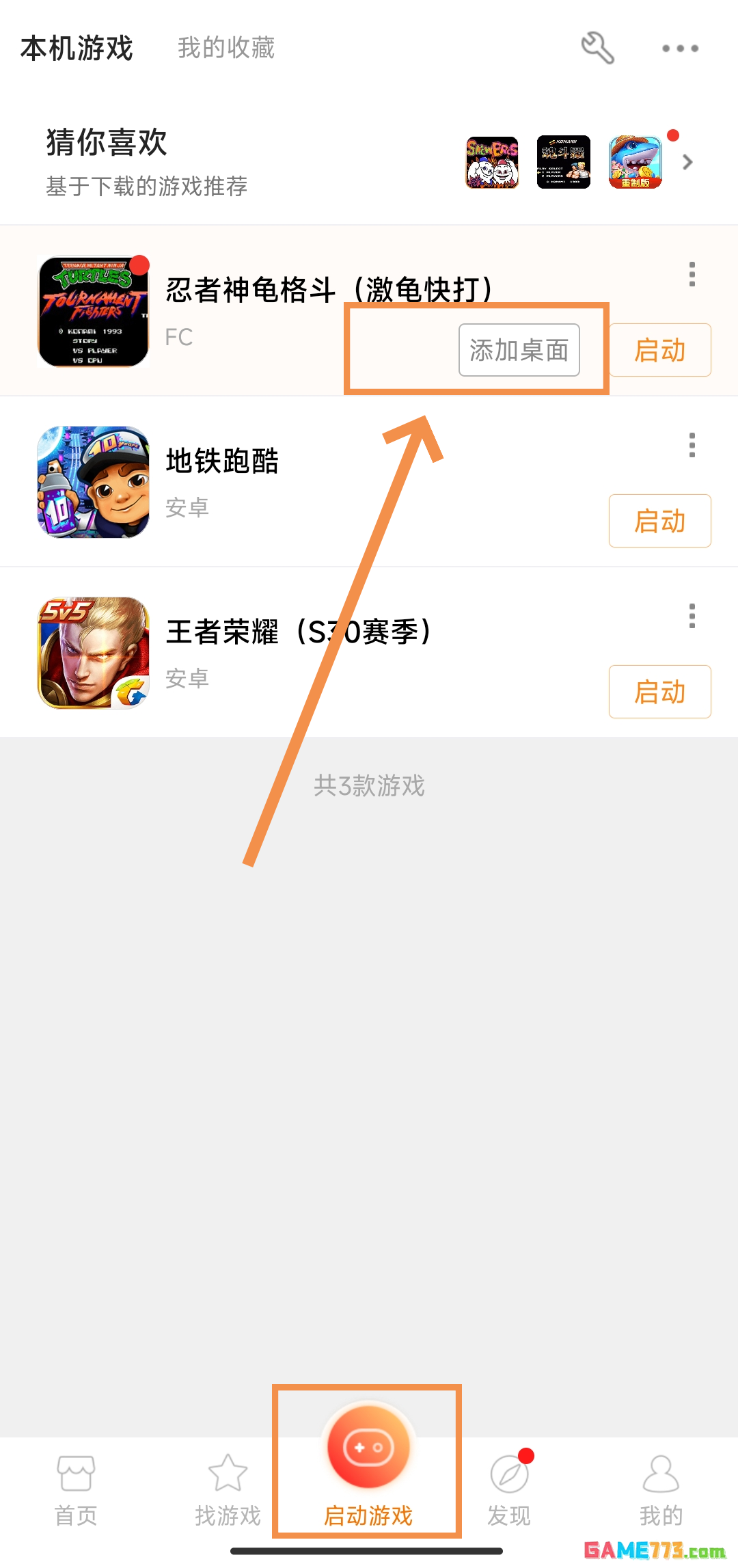Open more options for 地铁跑酷
The image size is (738, 1568).
point(692,445)
